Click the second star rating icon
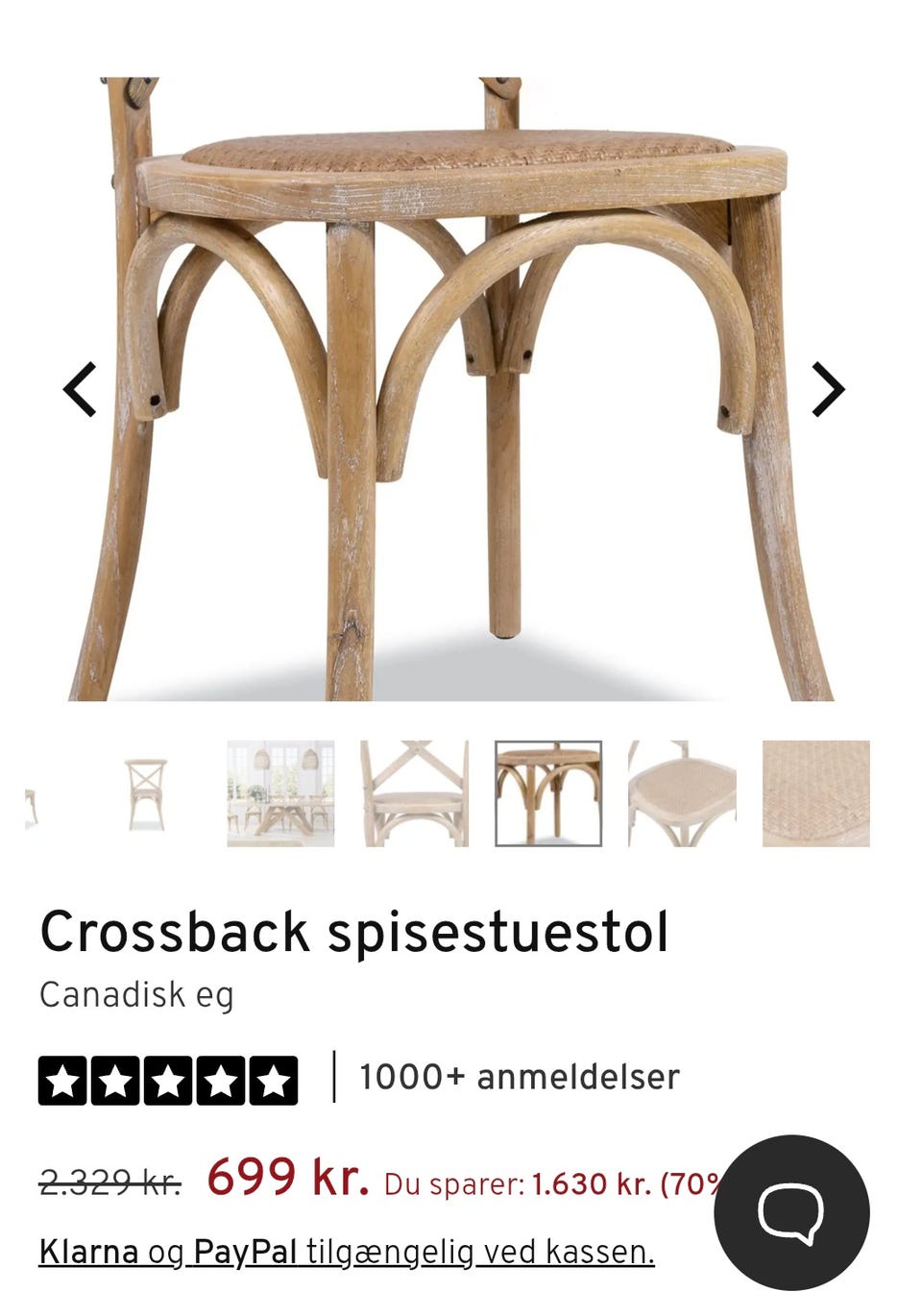The width and height of the screenshot is (922, 1316). pos(116,1078)
